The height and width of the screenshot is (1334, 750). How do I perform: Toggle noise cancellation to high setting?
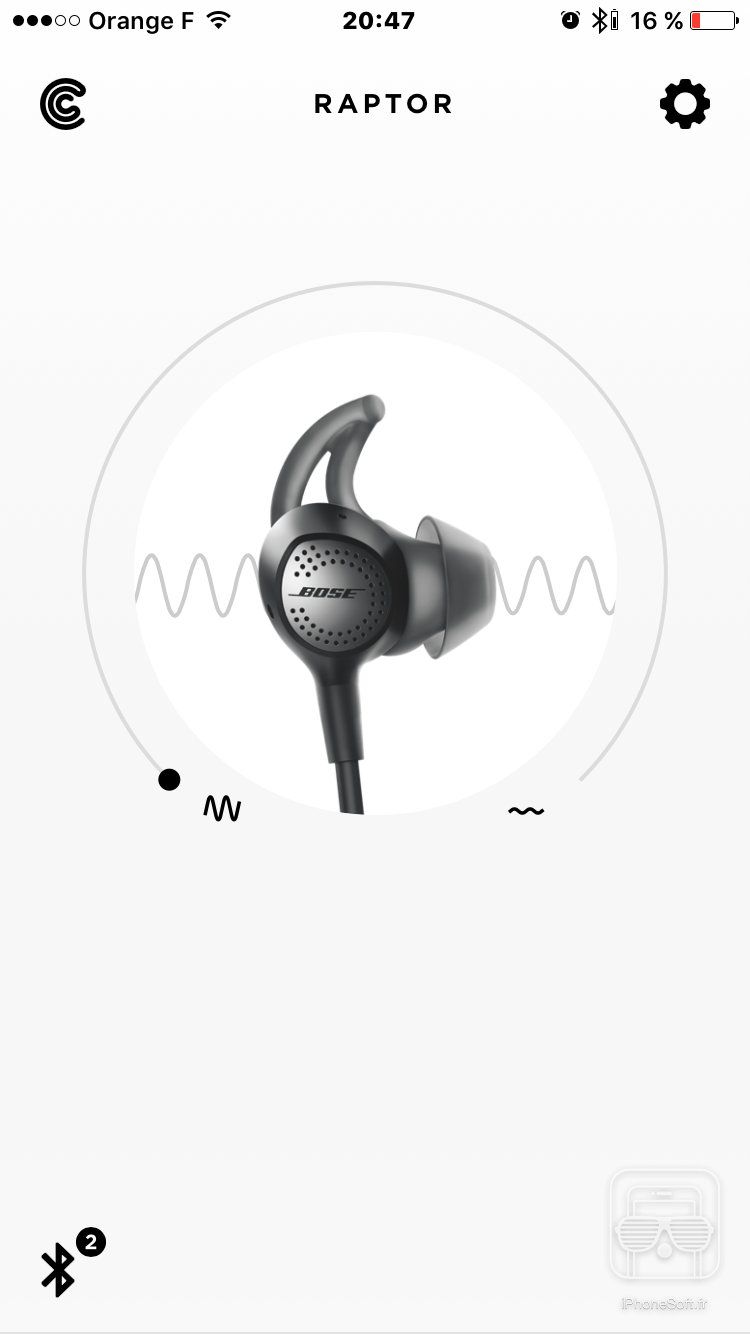click(222, 806)
